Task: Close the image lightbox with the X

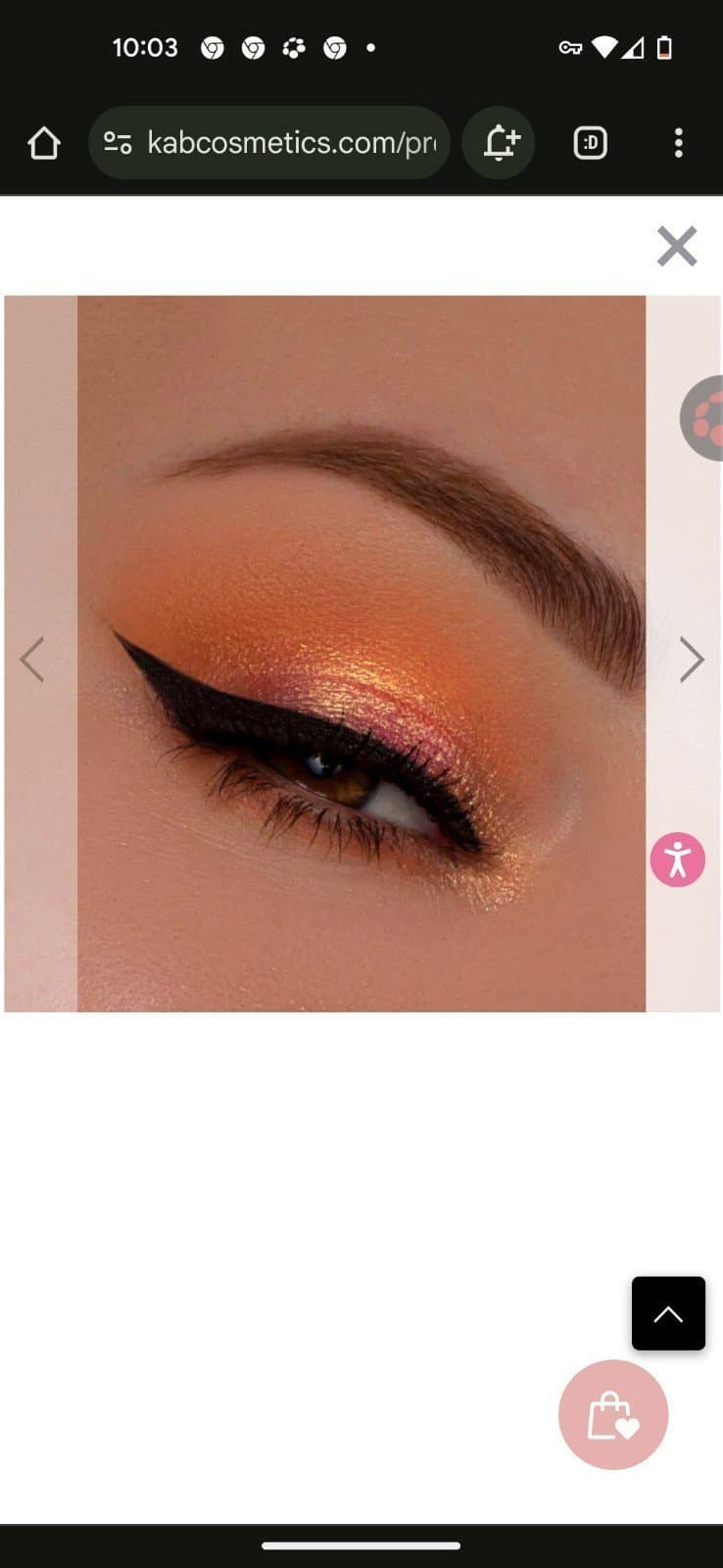Action: tap(676, 246)
